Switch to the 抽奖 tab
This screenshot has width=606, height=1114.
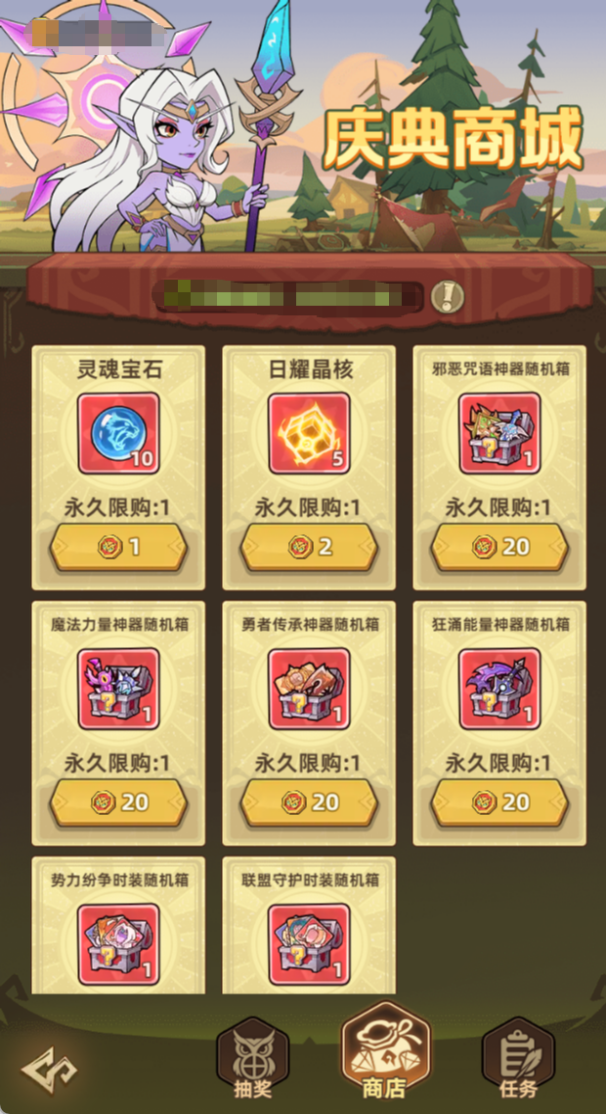pos(252,1062)
